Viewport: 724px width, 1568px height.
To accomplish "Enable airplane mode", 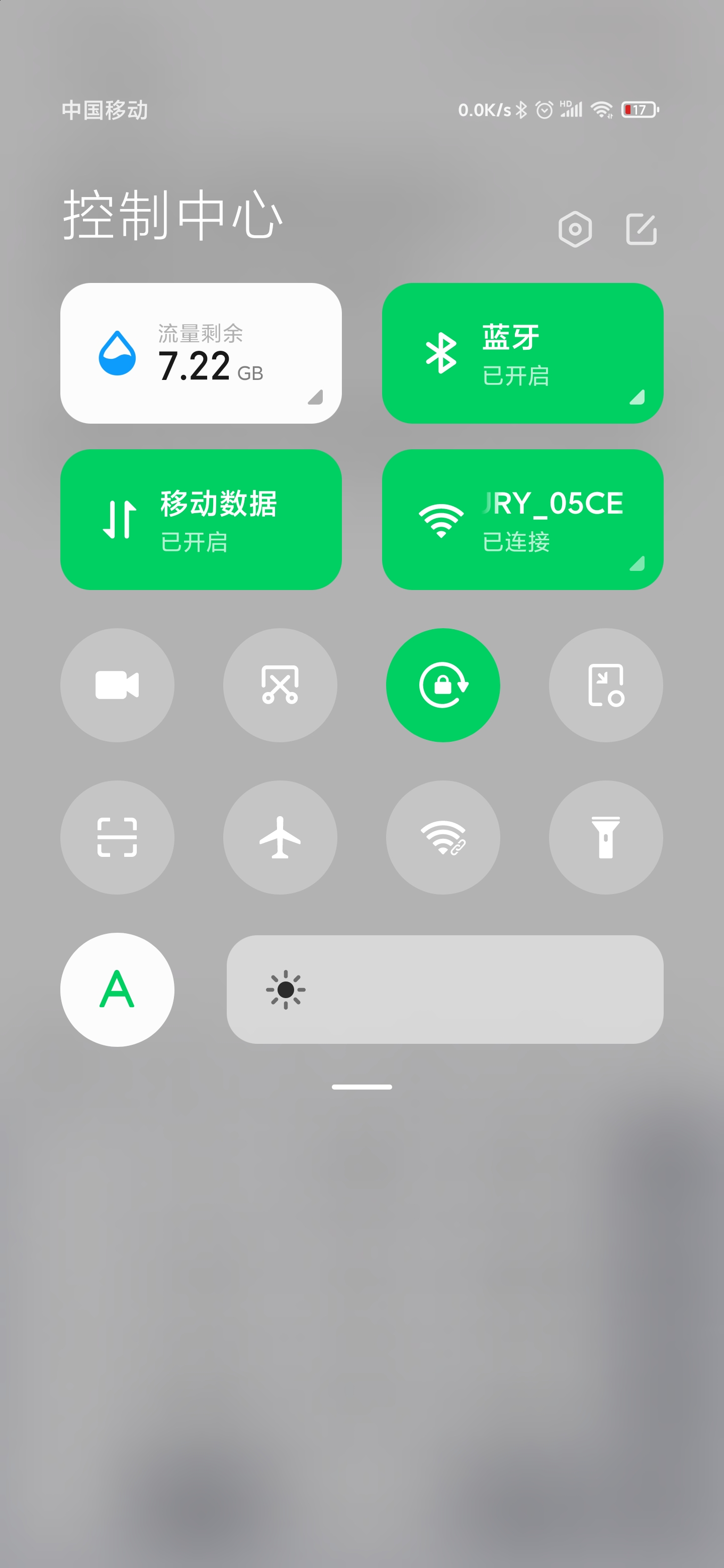I will pos(280,837).
